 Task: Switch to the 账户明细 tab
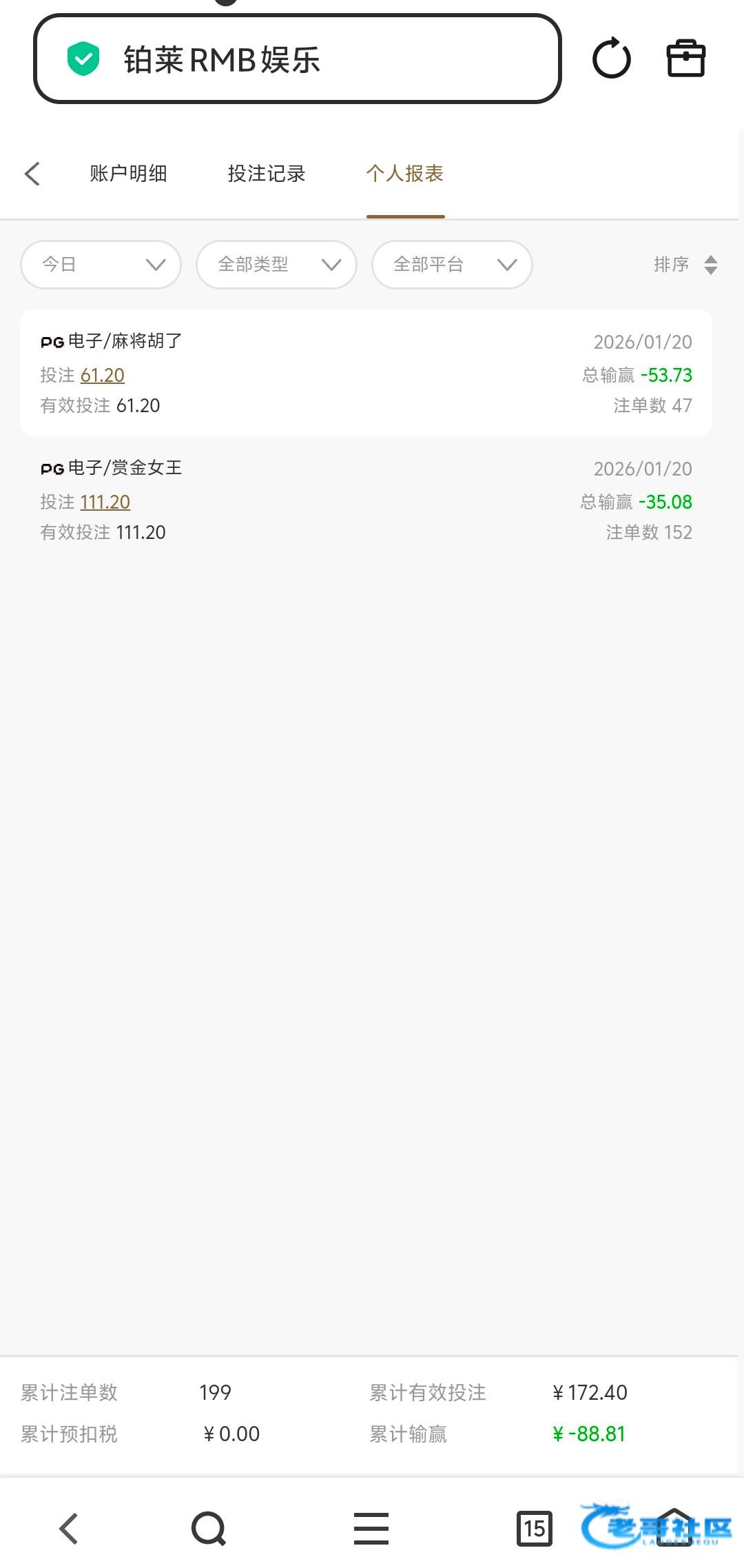click(128, 174)
